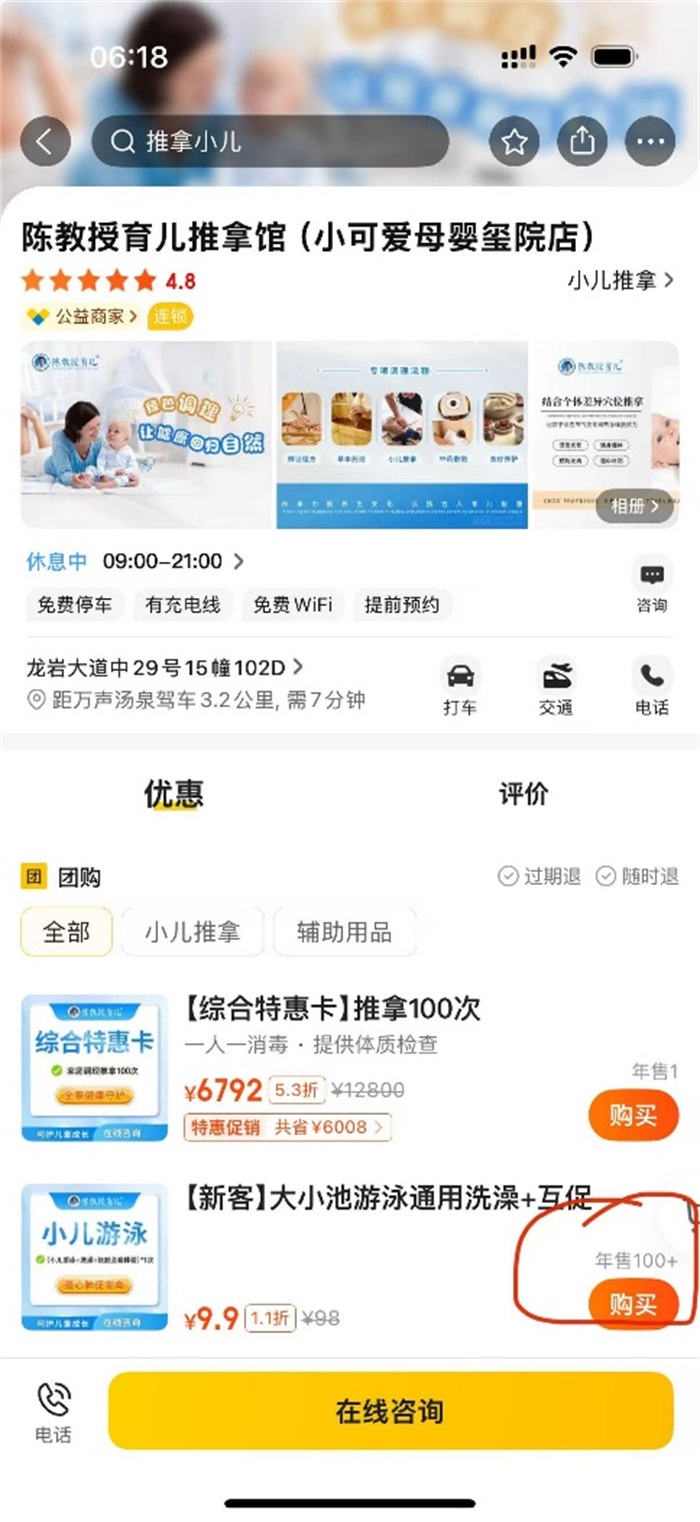Open 交通 transit directions
The image size is (700, 1522).
click(x=556, y=687)
